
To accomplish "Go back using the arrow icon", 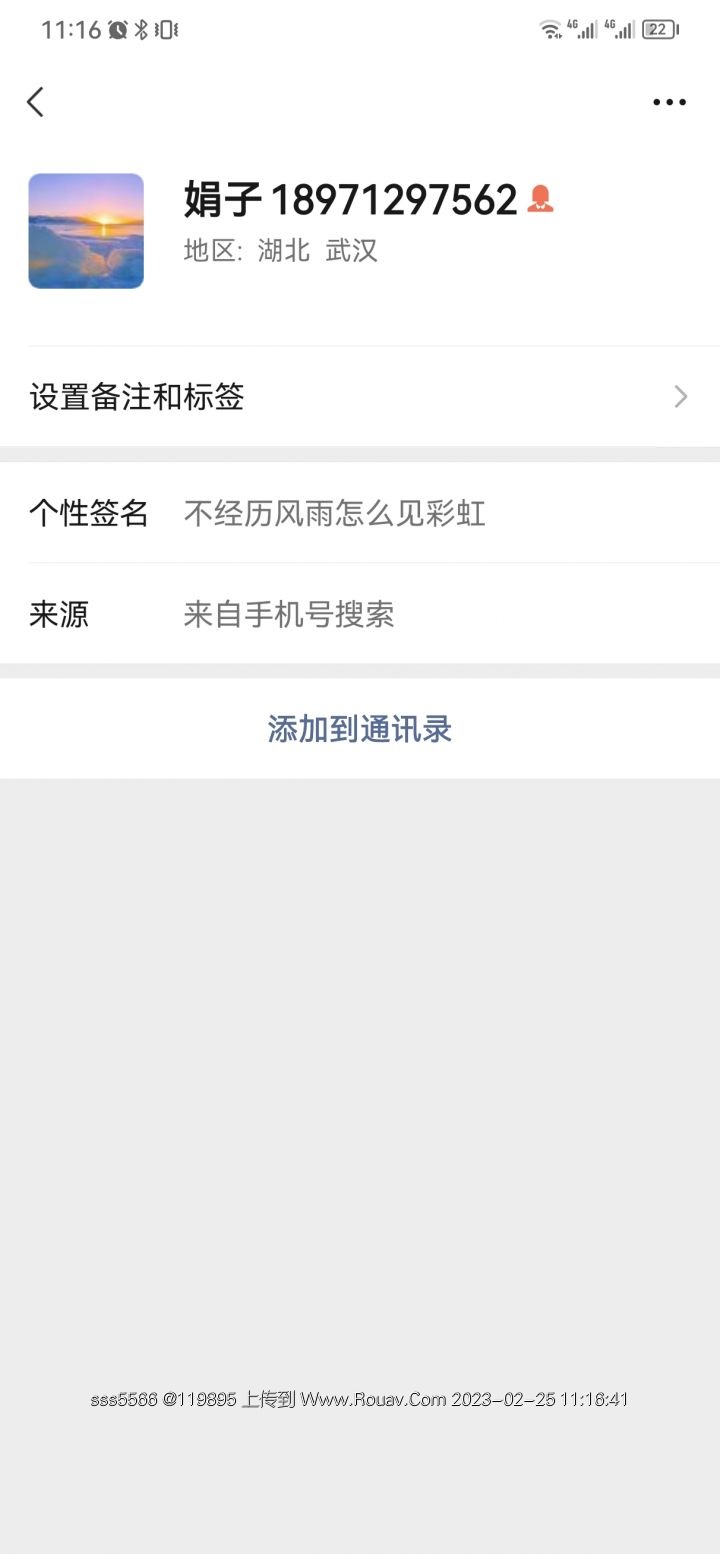I will pyautogui.click(x=36, y=101).
